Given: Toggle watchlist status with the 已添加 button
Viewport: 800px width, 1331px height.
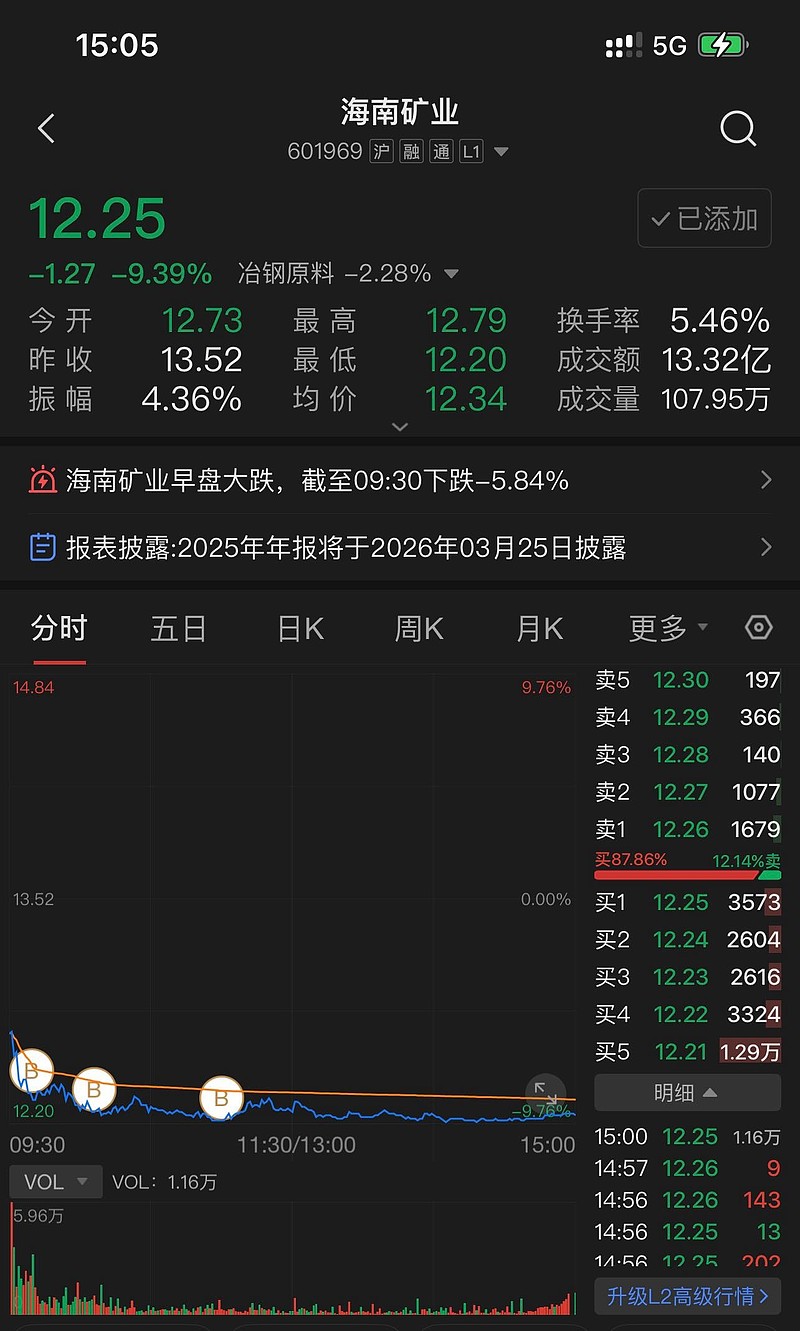Looking at the screenshot, I should coord(704,218).
